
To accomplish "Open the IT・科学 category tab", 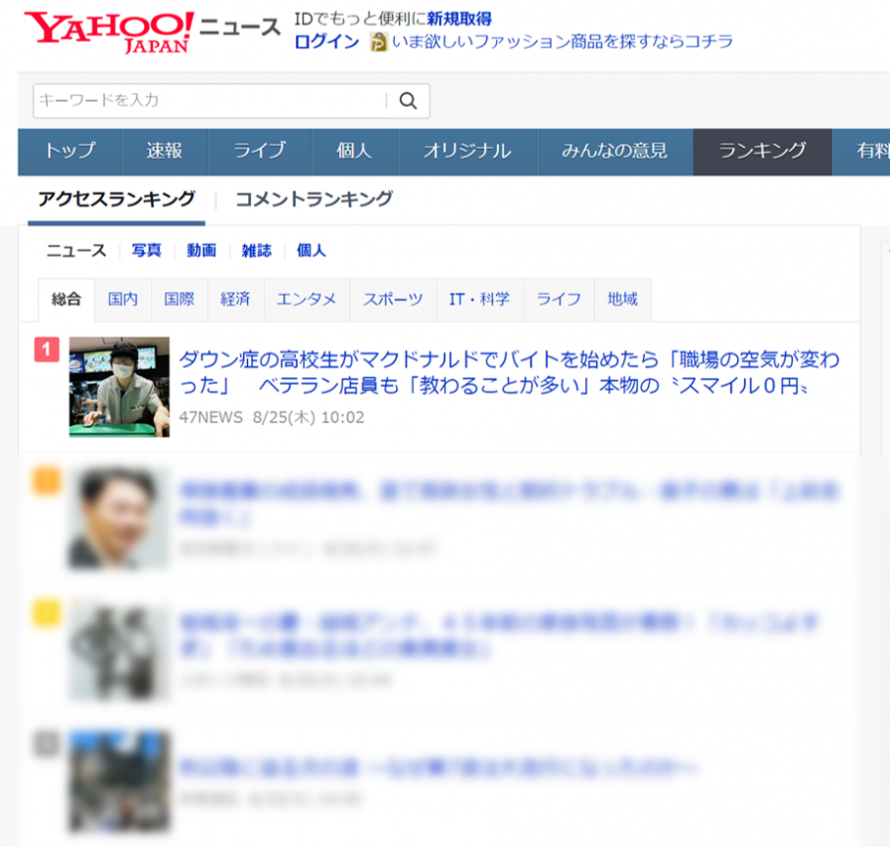I will 479,299.
